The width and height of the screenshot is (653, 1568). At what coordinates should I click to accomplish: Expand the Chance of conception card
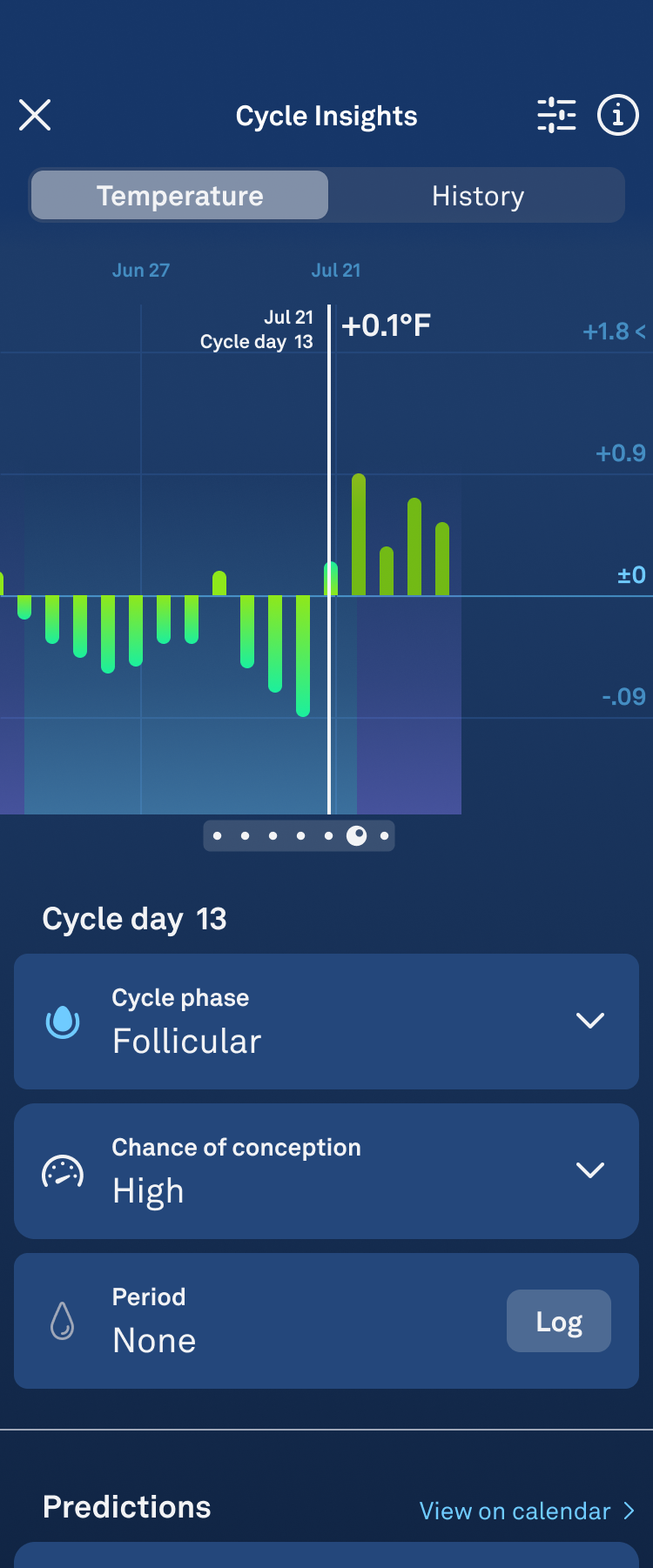[589, 1170]
